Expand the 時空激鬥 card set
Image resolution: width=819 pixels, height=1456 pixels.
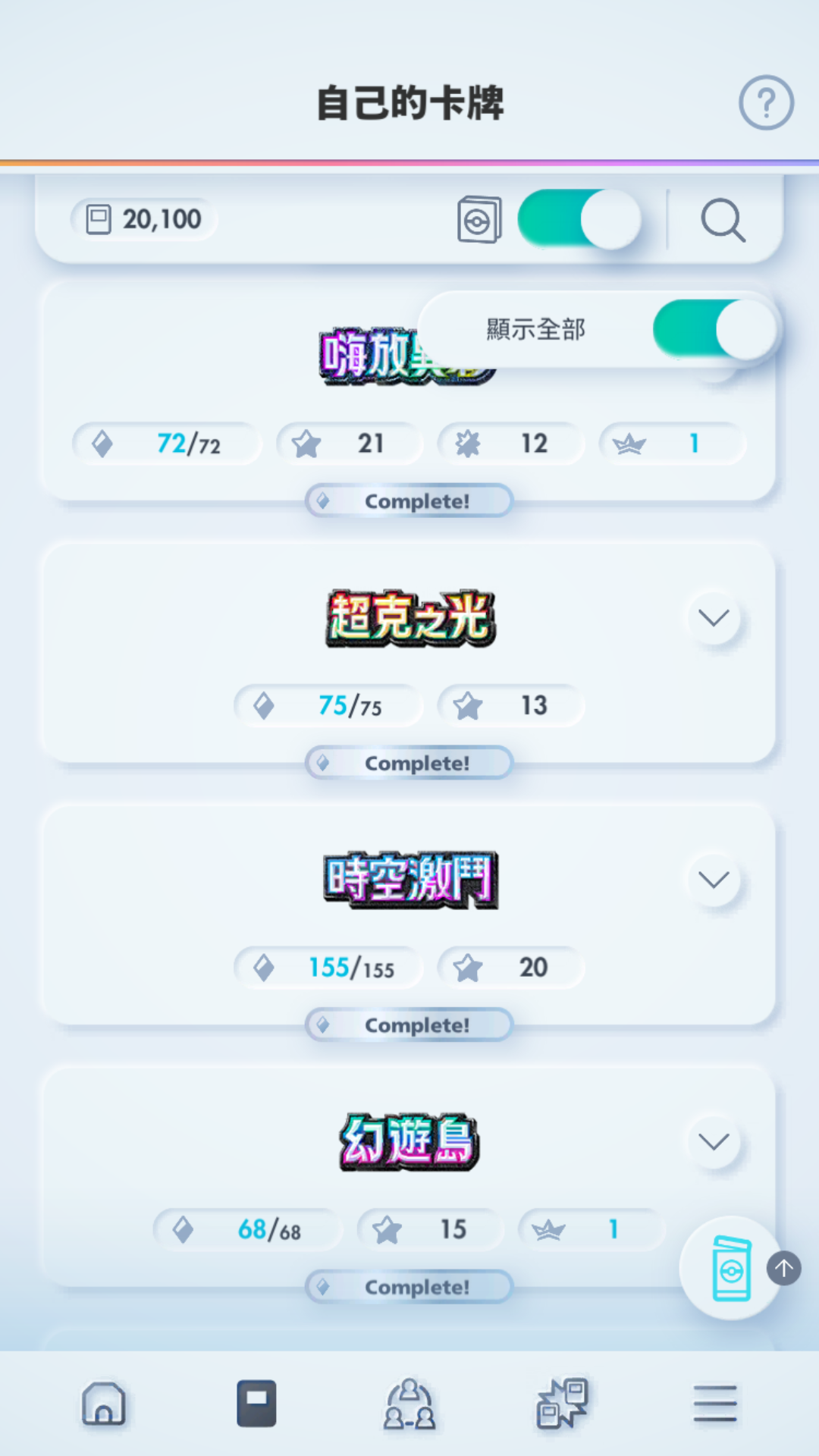pyautogui.click(x=714, y=880)
